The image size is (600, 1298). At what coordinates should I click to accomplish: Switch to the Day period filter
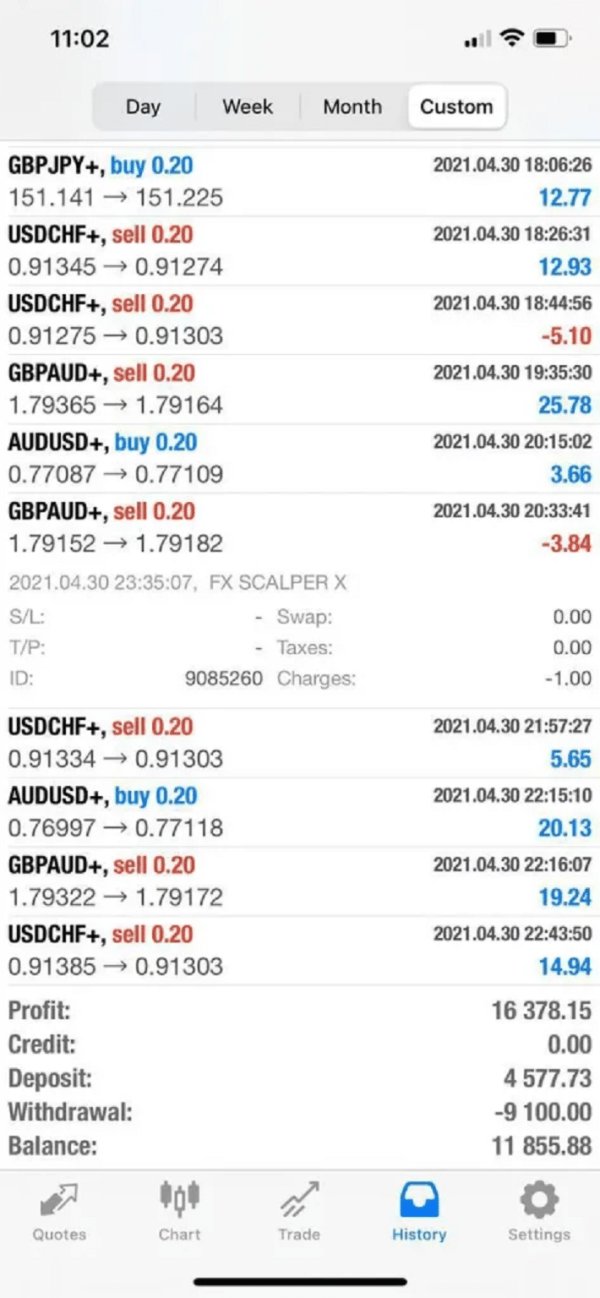[x=143, y=107]
